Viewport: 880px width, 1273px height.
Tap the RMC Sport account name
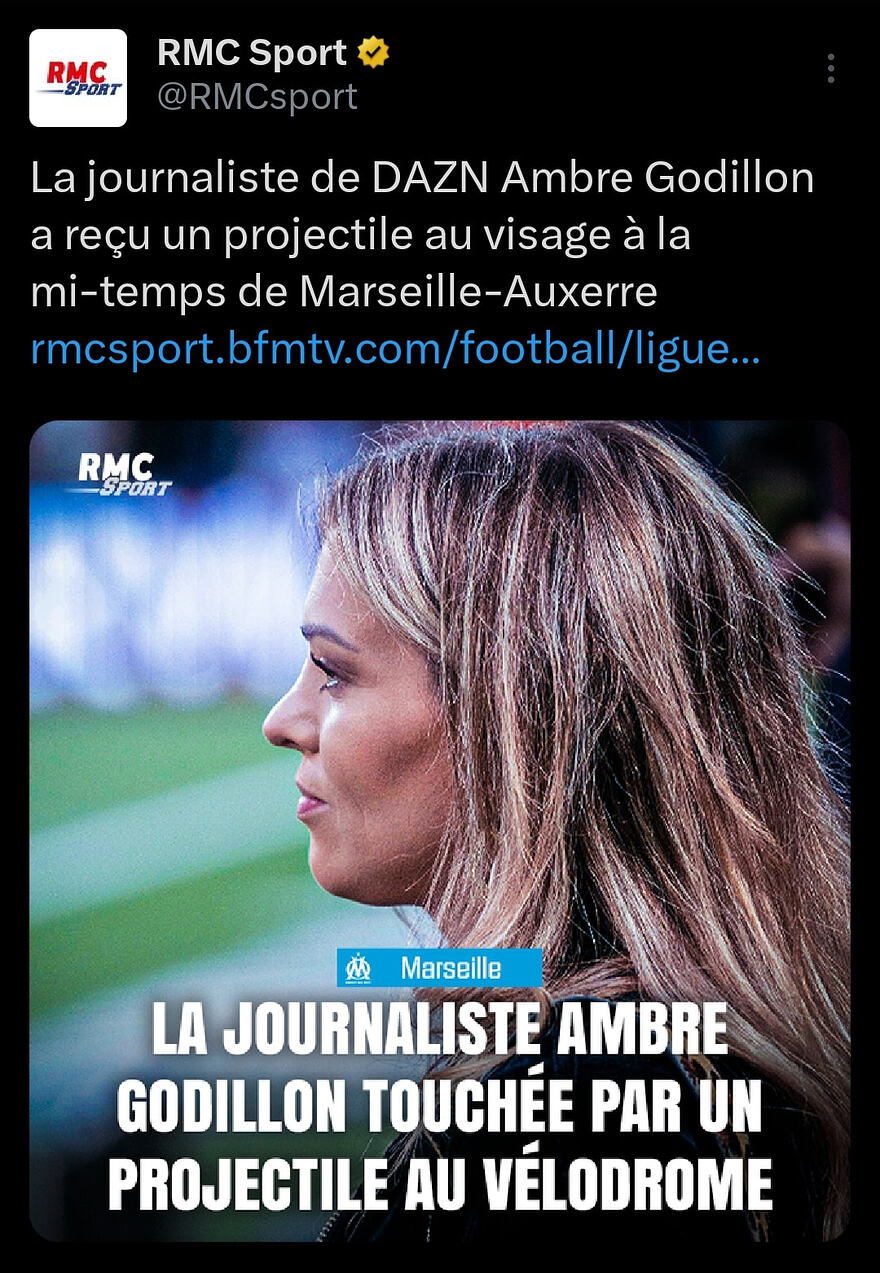click(x=252, y=53)
